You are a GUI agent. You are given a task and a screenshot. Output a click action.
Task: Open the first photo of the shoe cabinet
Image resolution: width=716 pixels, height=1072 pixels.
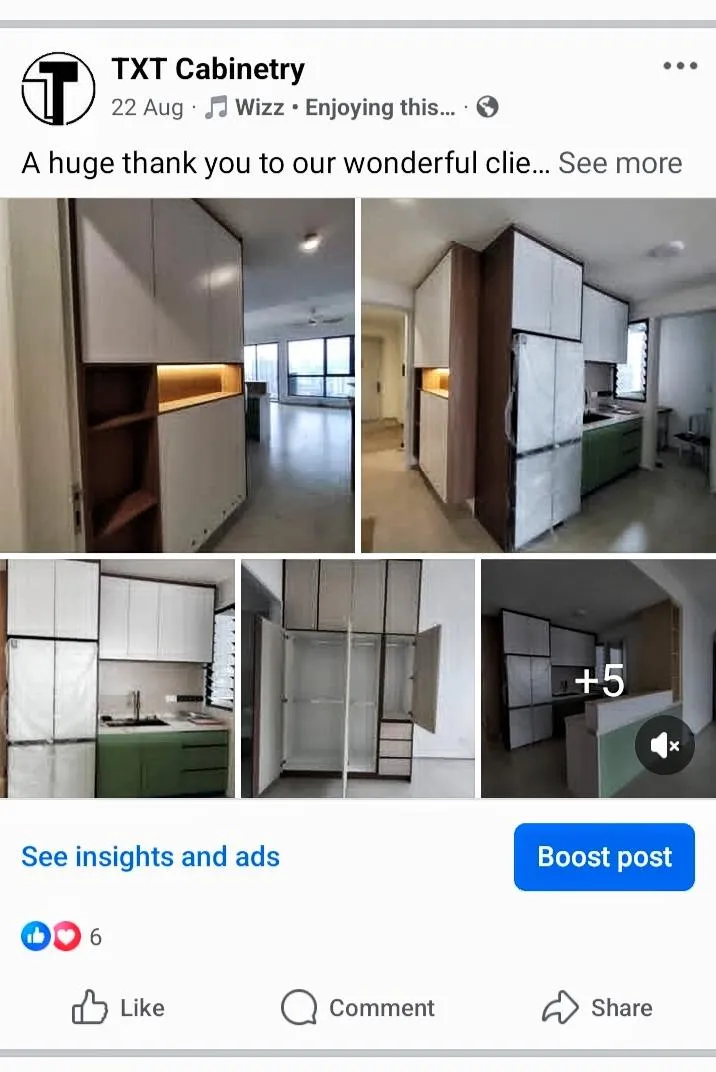177,375
